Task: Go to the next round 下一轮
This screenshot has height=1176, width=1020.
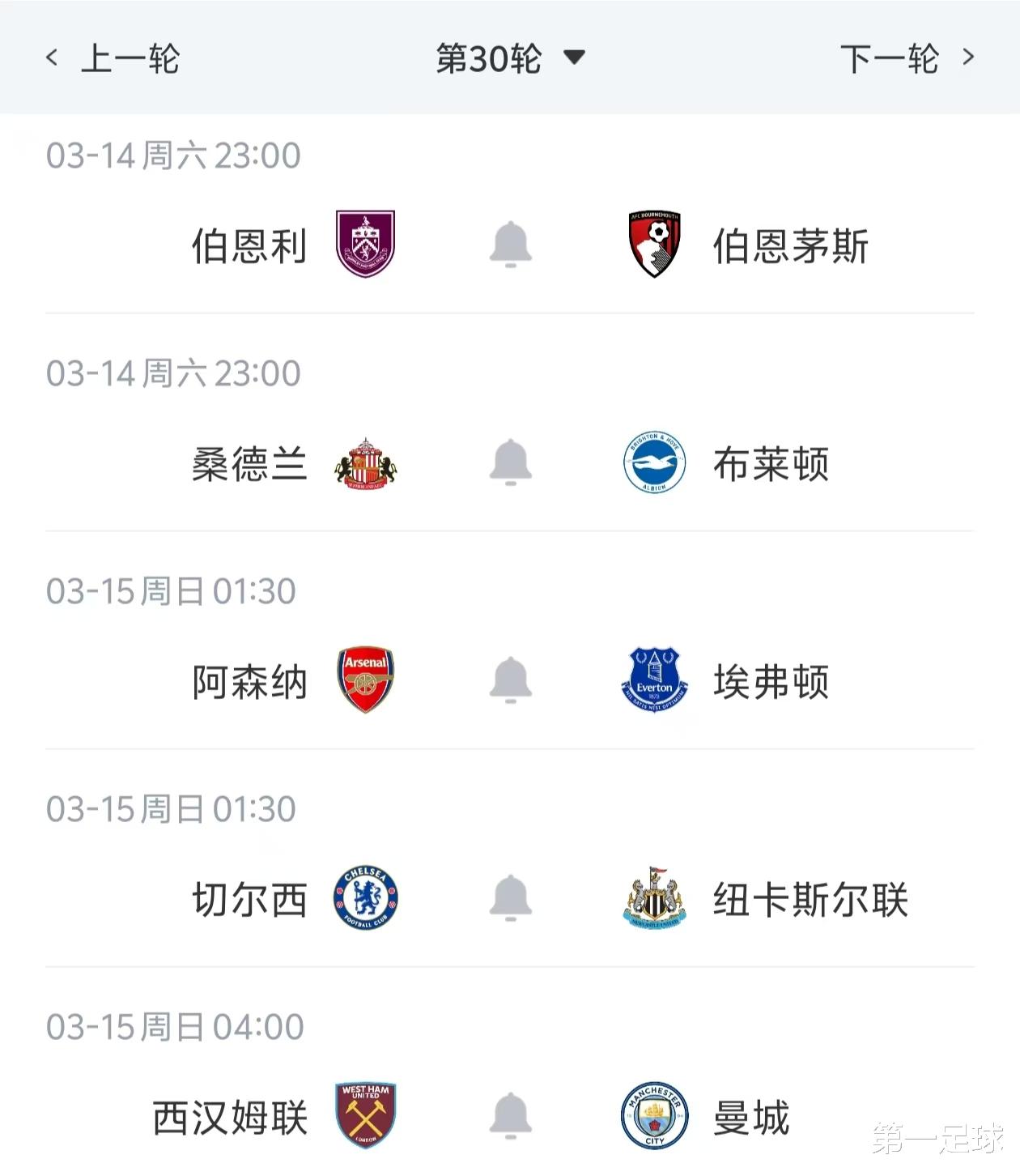Action: click(907, 58)
